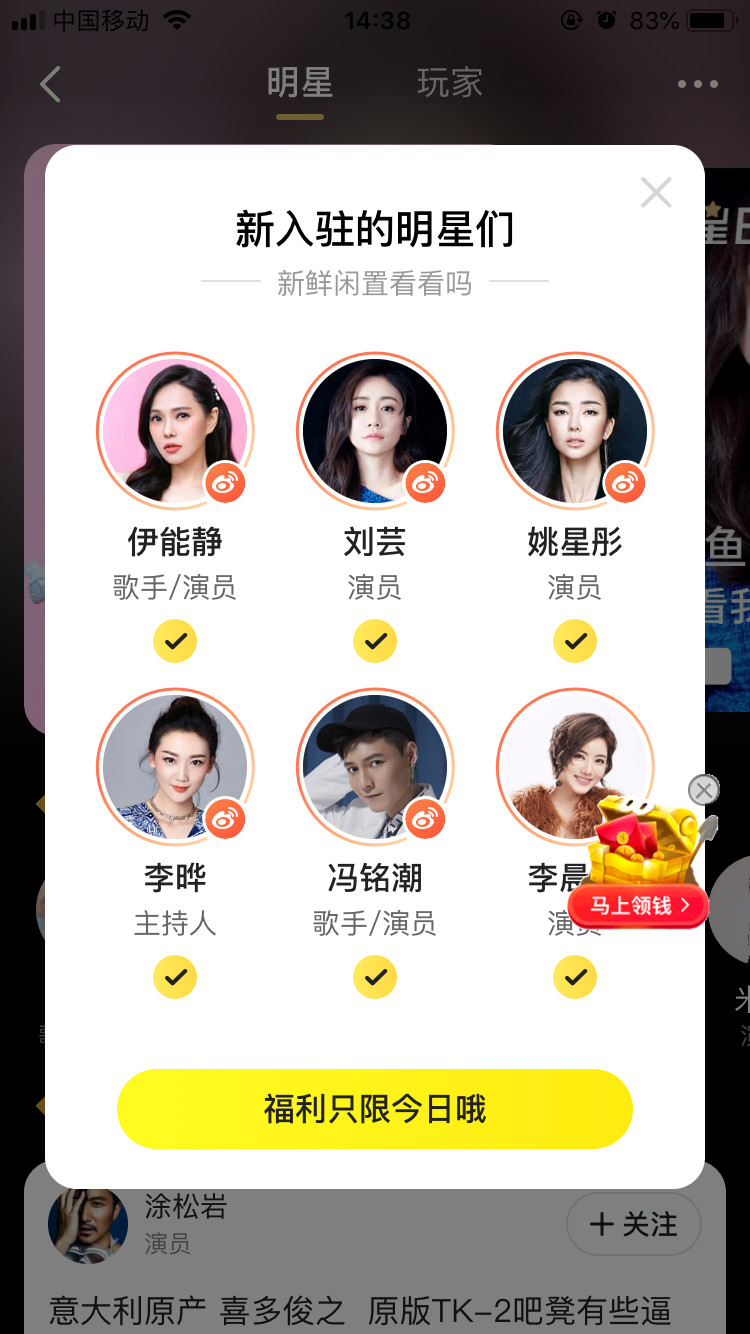
Task: Toggle the checkmark under 李晔
Action: pyautogui.click(x=175, y=977)
